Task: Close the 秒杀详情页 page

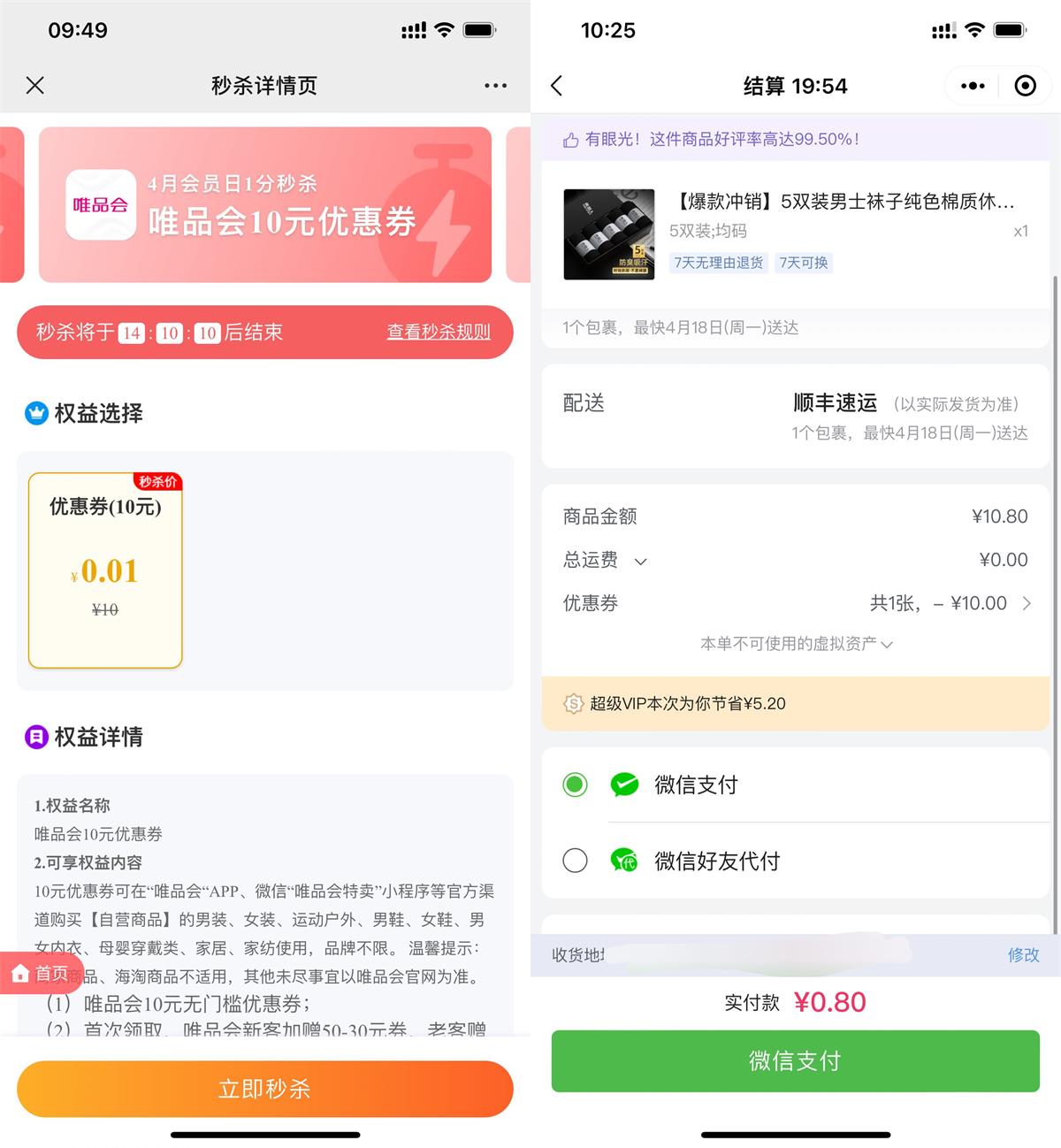Action: click(x=35, y=85)
